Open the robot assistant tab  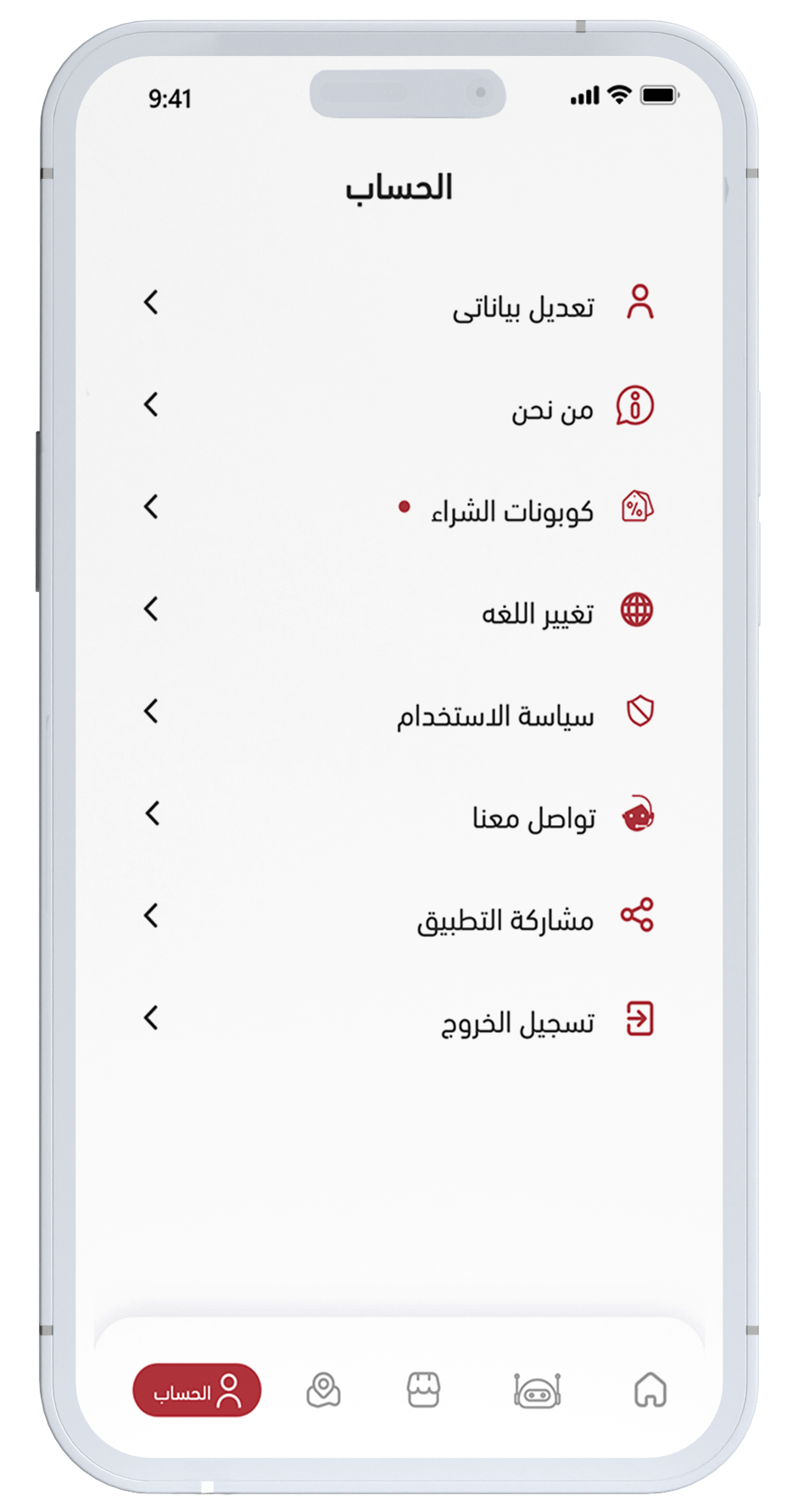537,1391
